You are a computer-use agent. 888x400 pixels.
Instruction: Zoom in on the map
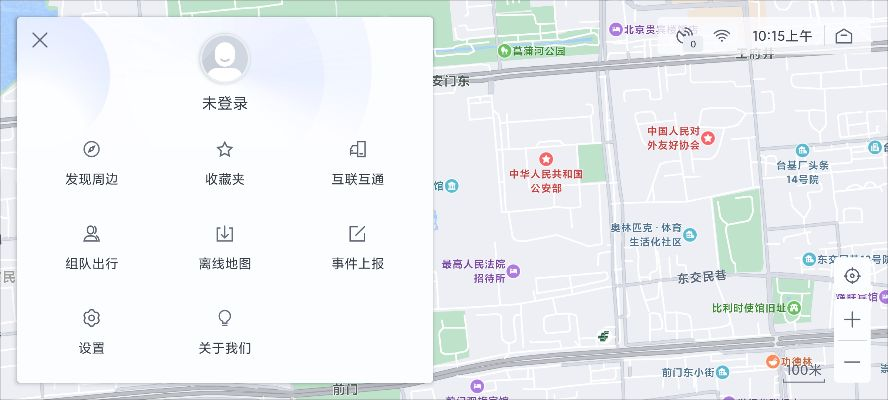pyautogui.click(x=852, y=320)
